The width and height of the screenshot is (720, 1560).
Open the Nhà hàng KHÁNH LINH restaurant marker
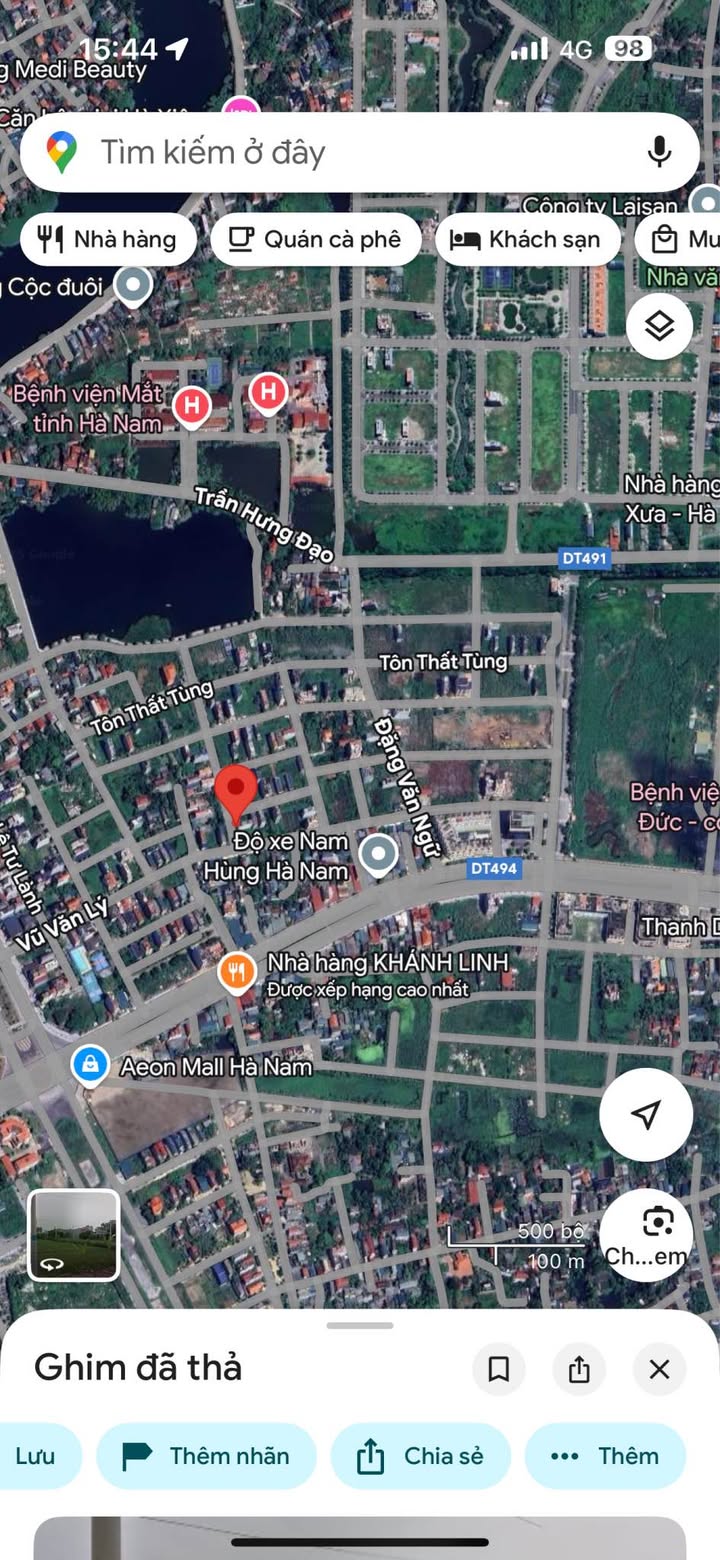click(236, 970)
